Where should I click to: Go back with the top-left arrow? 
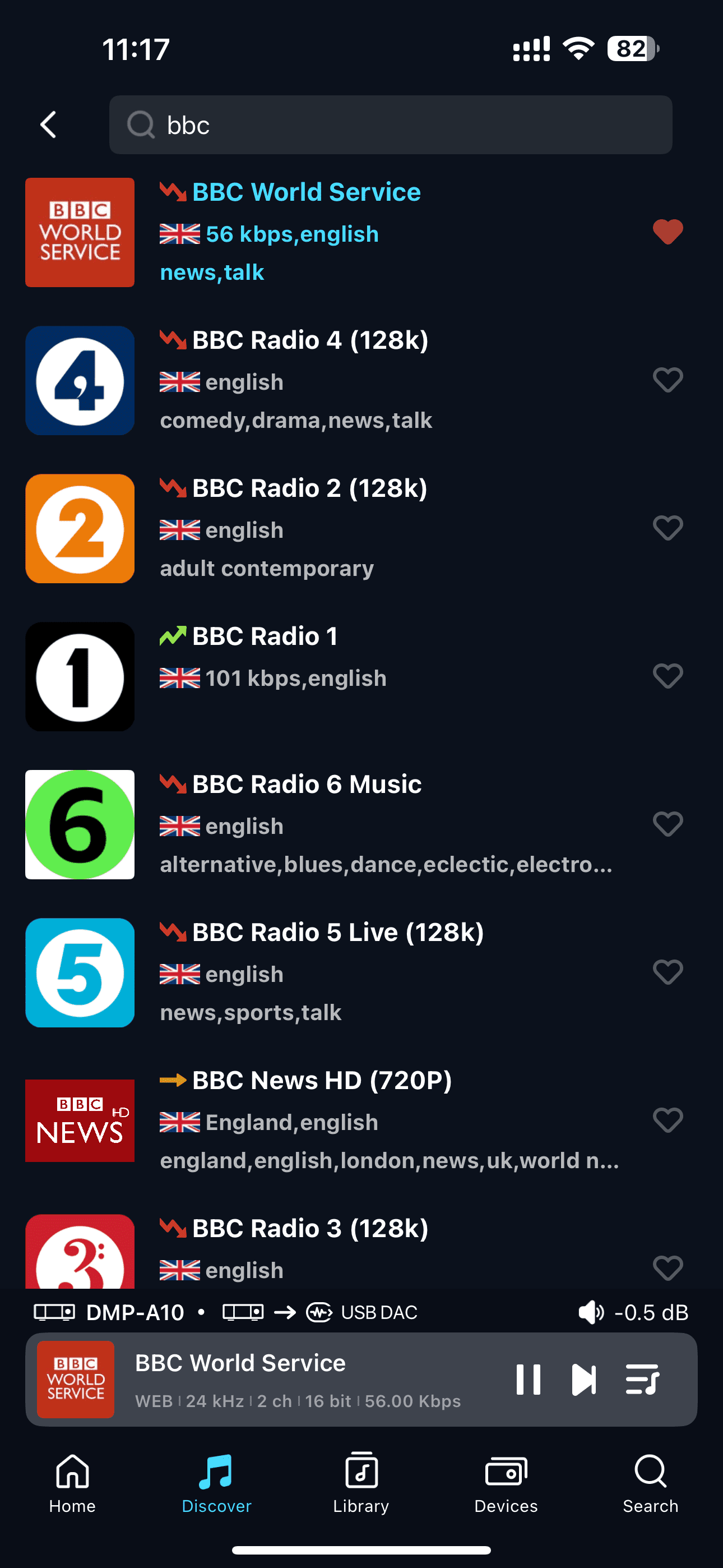[x=49, y=125]
